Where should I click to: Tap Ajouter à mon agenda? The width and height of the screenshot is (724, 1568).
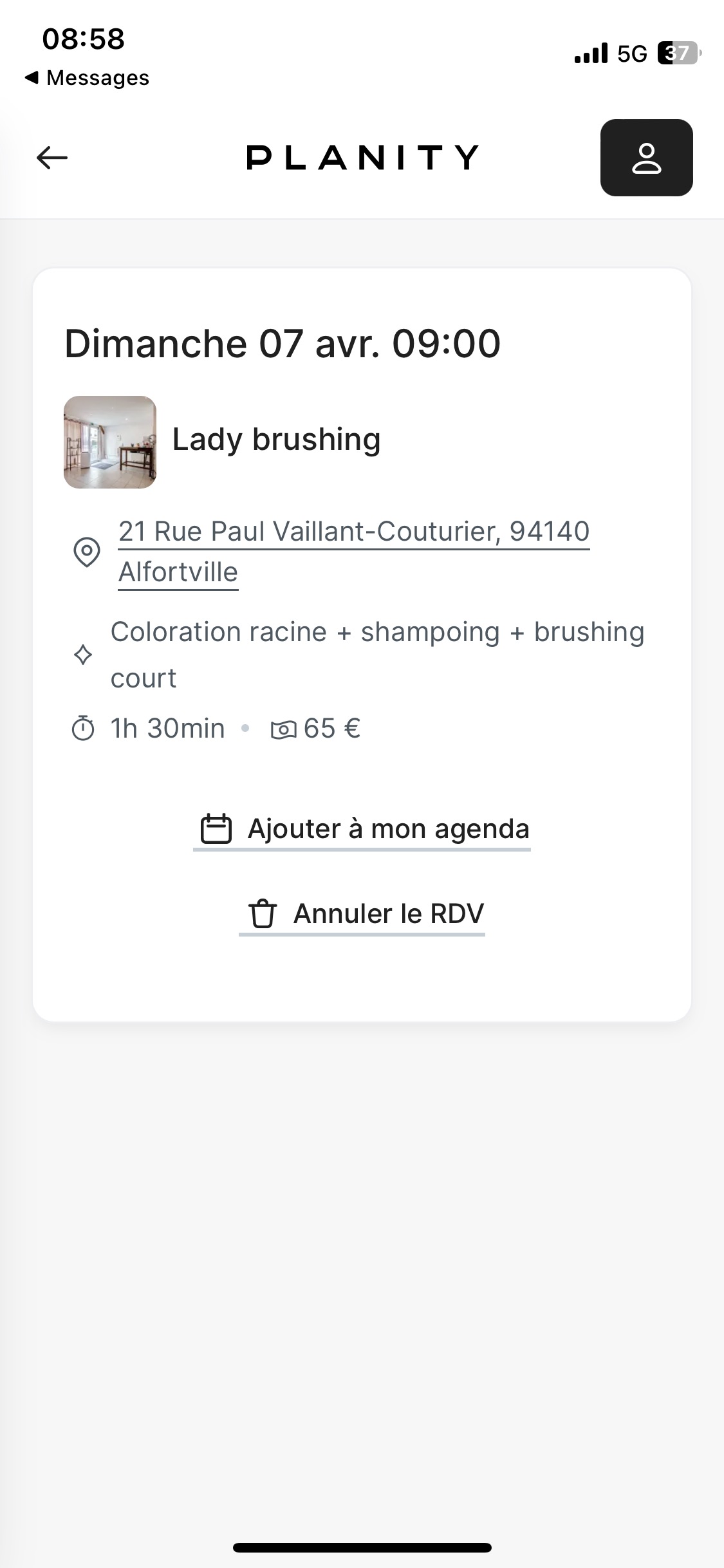362,829
